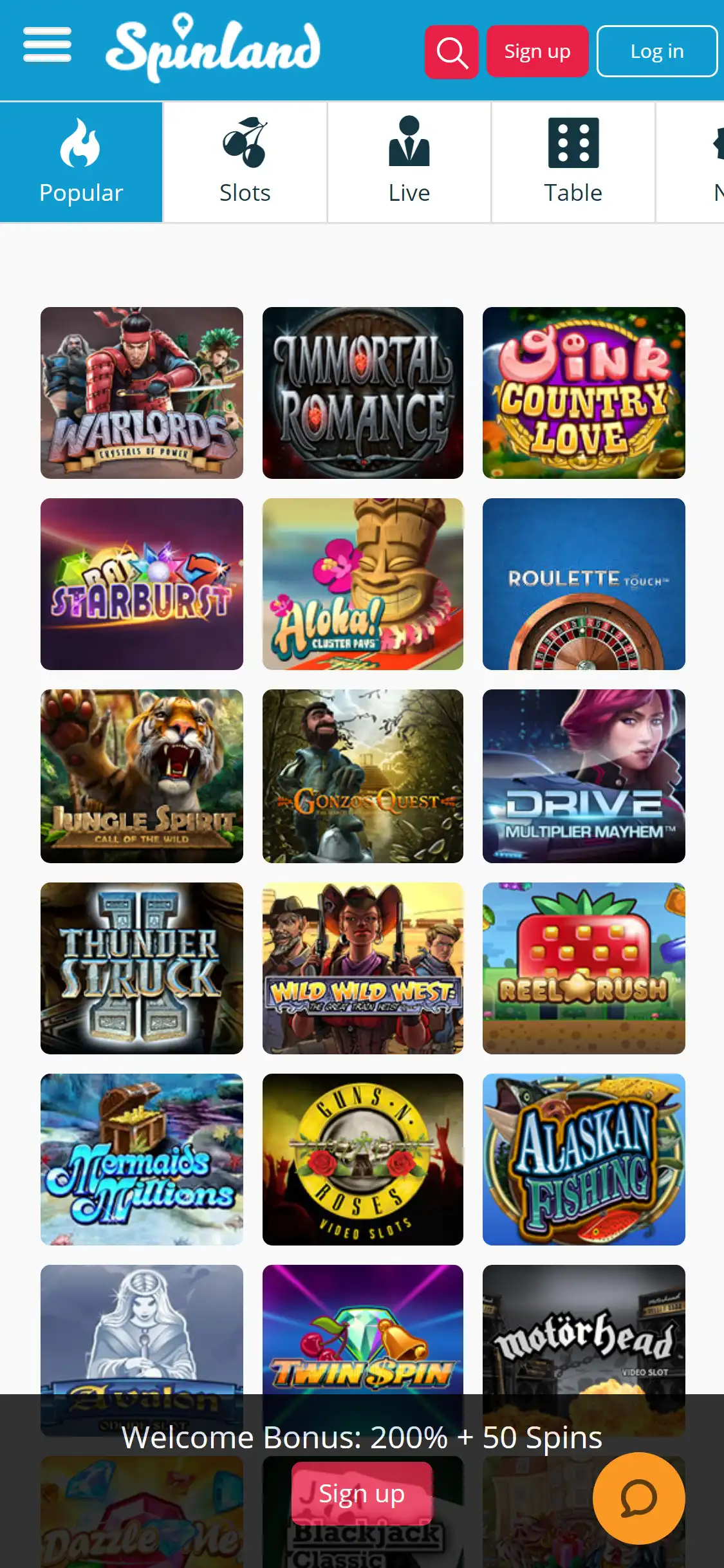The image size is (724, 1568).
Task: Switch to the Table tab
Action: [x=573, y=162]
